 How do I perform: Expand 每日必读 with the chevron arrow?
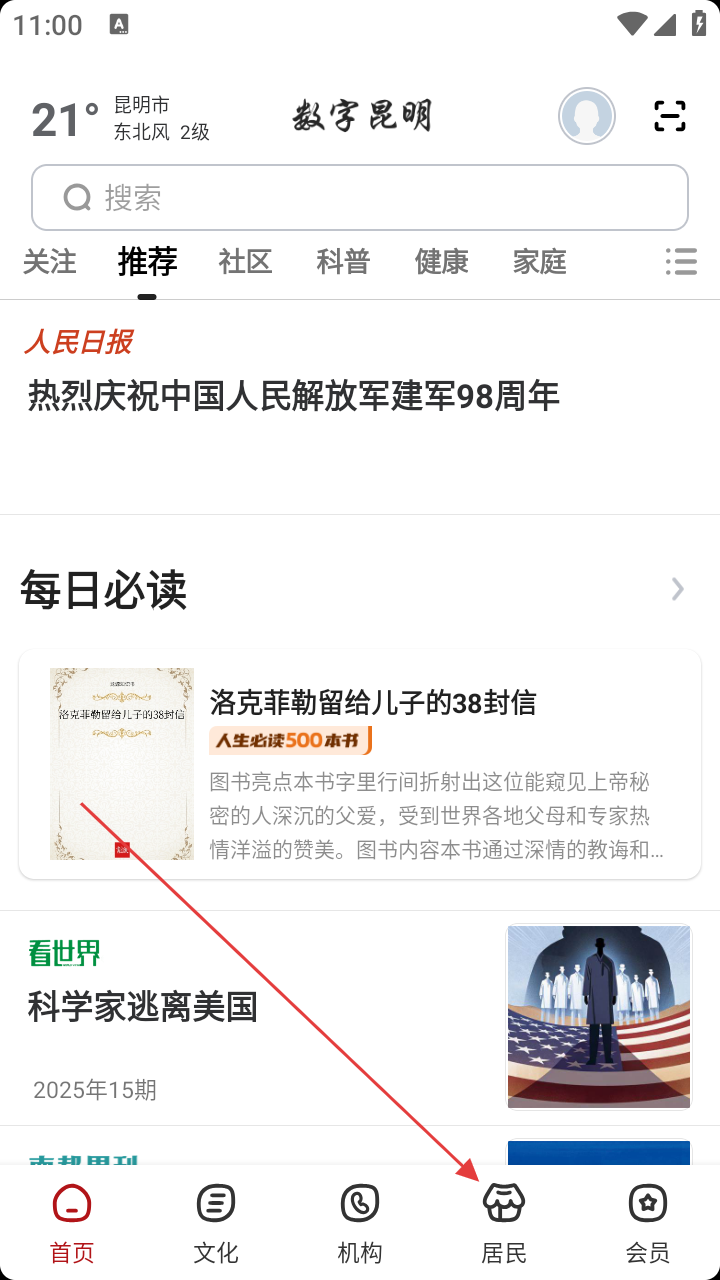coord(678,589)
